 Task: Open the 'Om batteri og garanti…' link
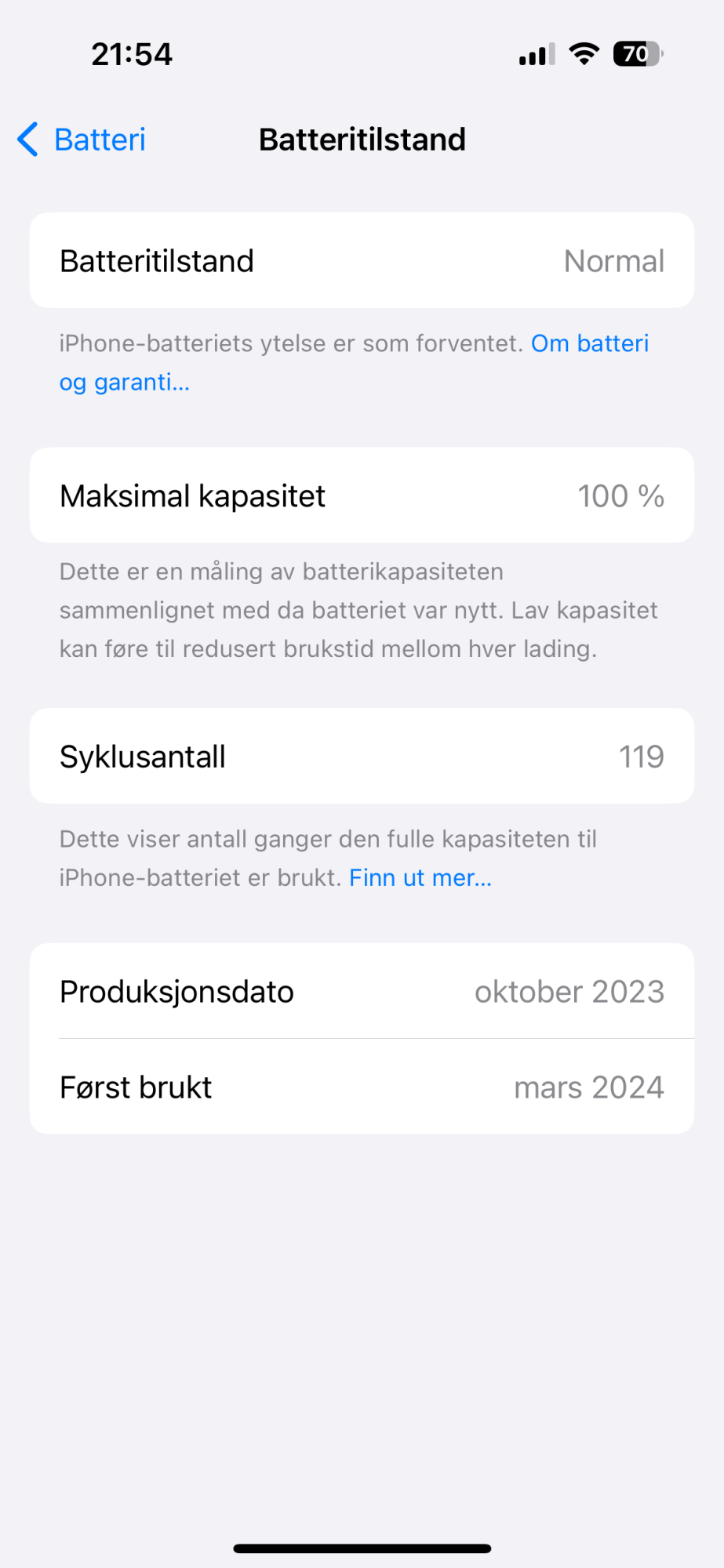(x=589, y=343)
